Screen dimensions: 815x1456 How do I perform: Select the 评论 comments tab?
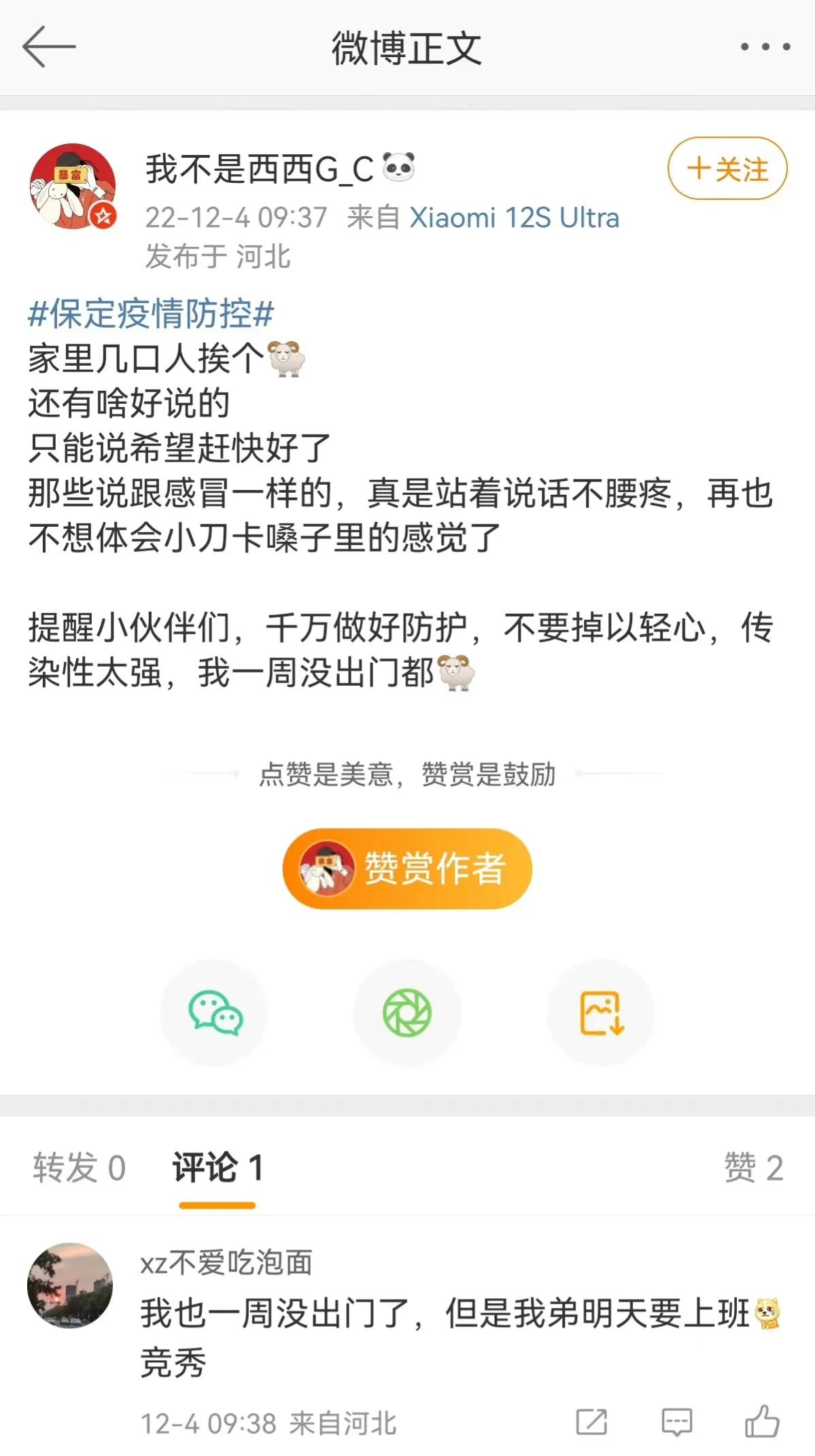[217, 1168]
